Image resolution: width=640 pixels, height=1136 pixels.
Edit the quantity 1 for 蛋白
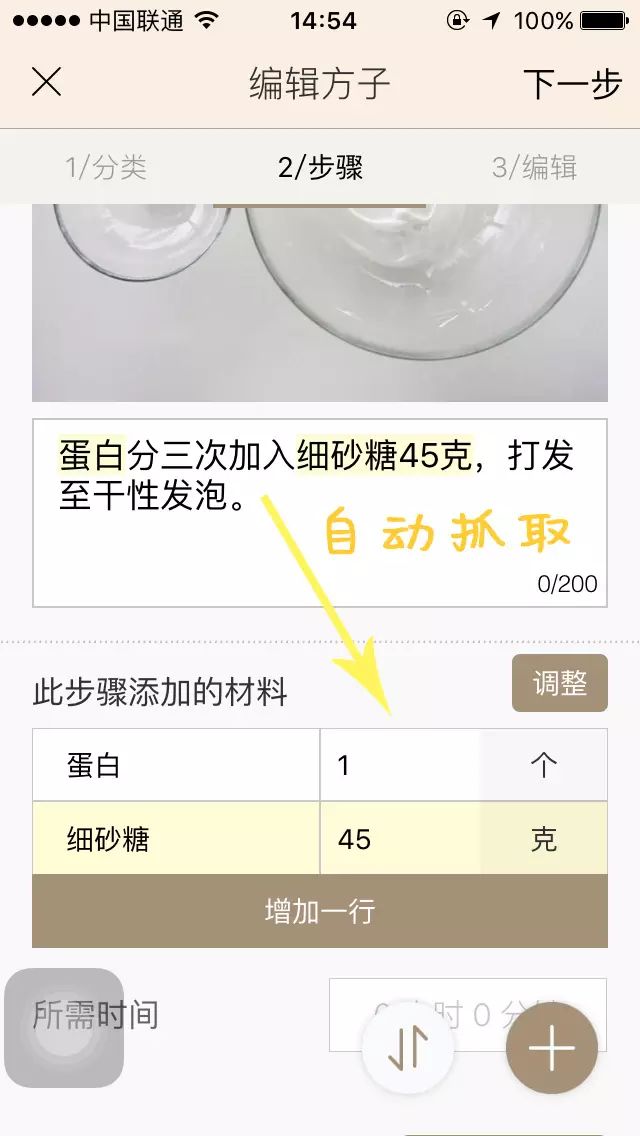[x=400, y=766]
